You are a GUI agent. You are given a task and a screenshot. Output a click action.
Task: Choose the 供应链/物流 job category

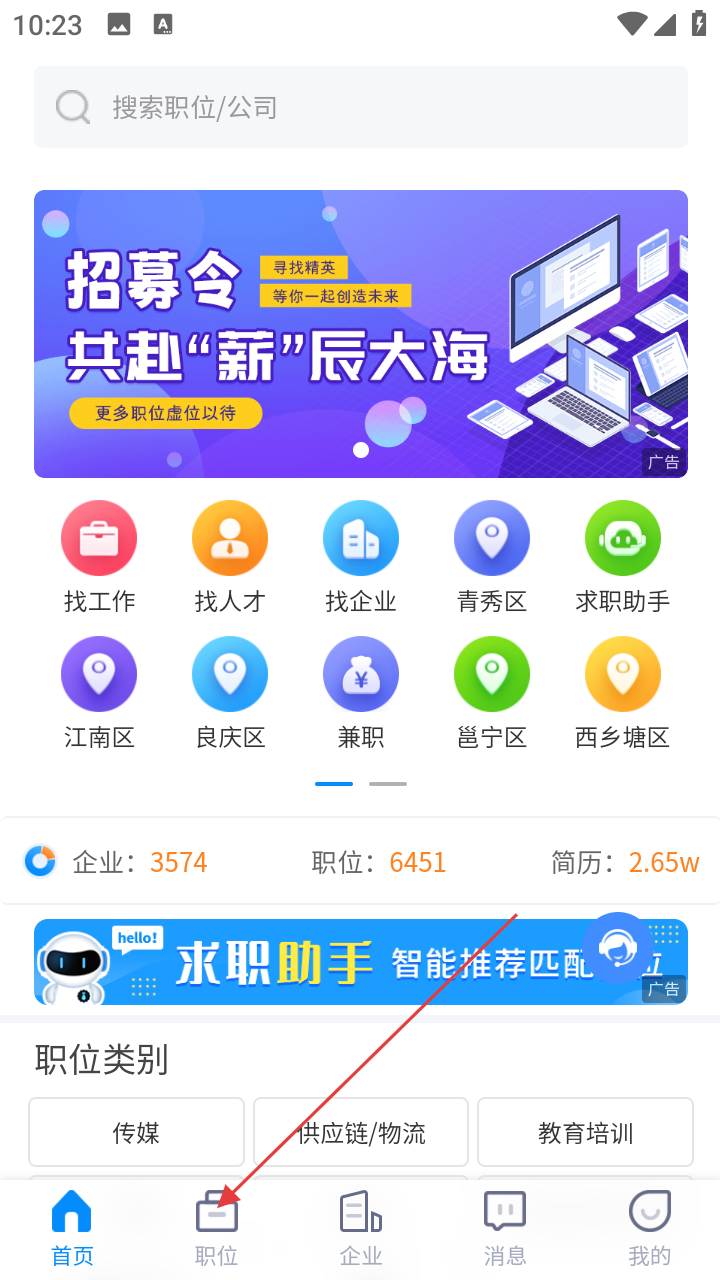361,1132
